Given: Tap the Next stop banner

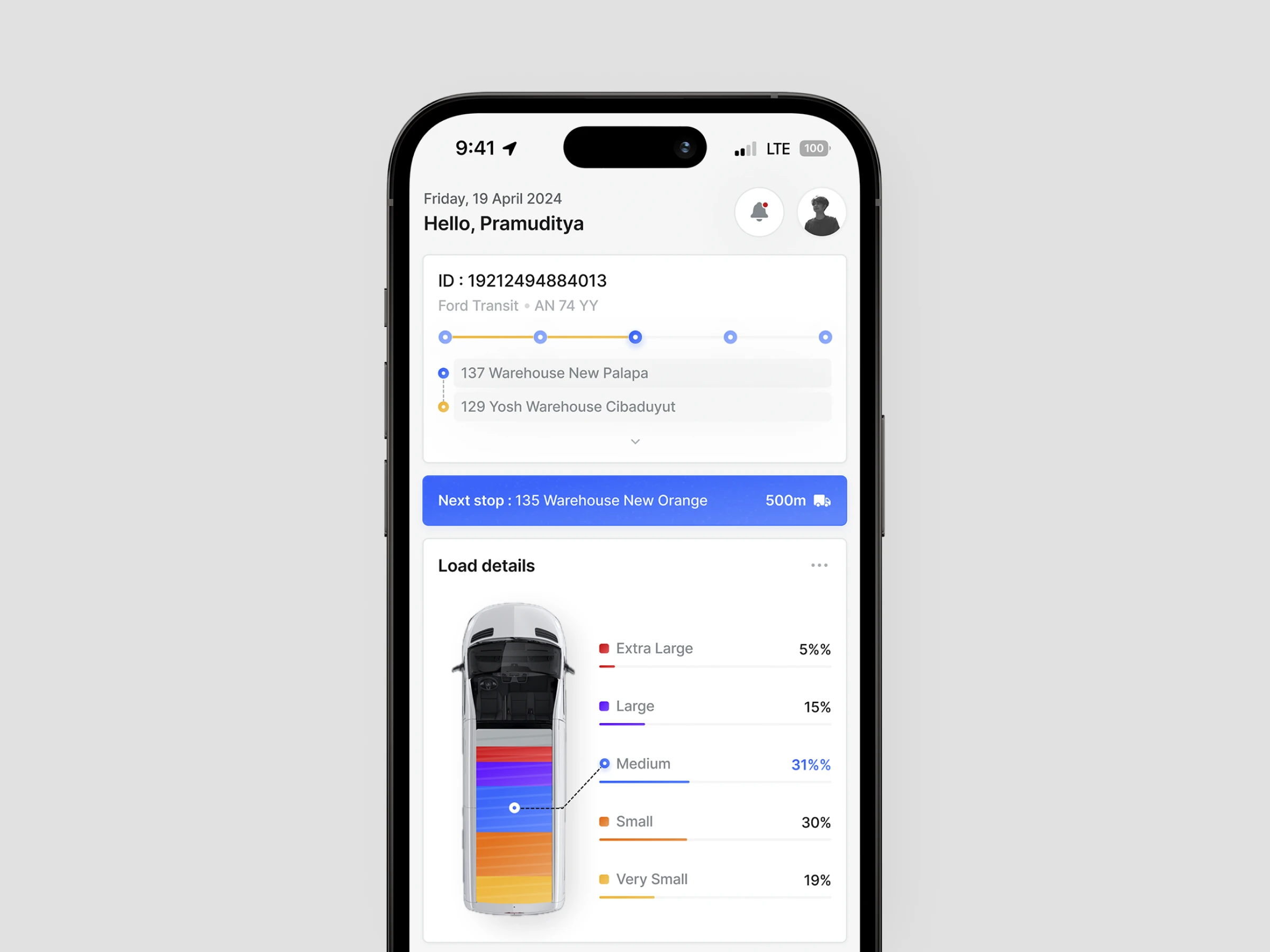Looking at the screenshot, I should tap(634, 500).
